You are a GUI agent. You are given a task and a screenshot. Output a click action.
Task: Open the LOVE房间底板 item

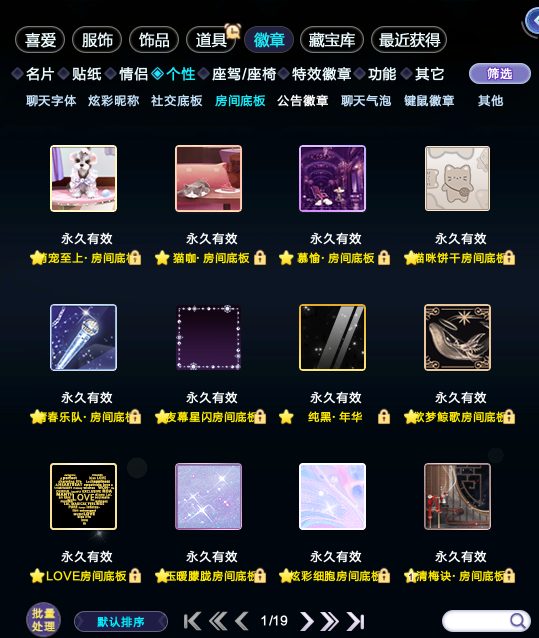click(83, 496)
